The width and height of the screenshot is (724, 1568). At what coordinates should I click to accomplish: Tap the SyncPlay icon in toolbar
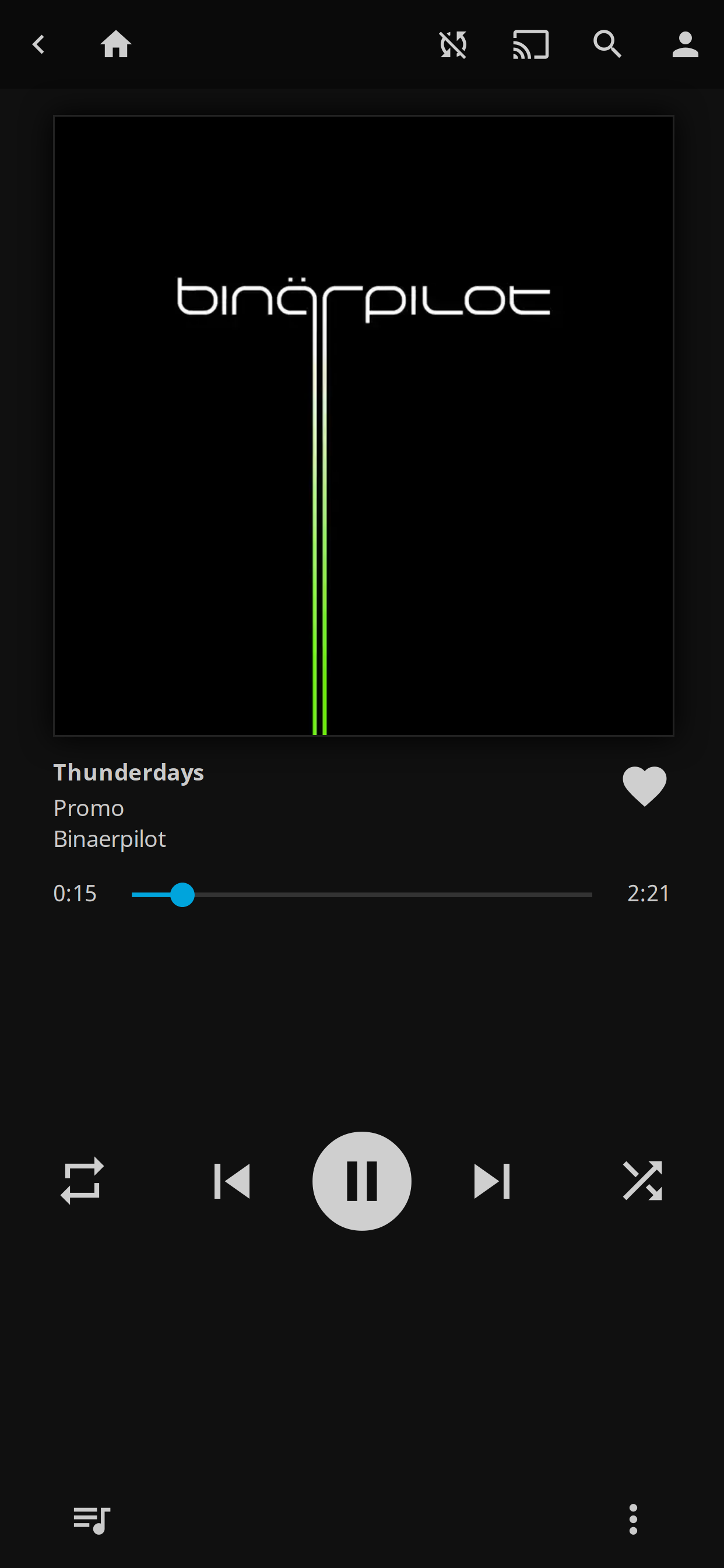pyautogui.click(x=454, y=44)
